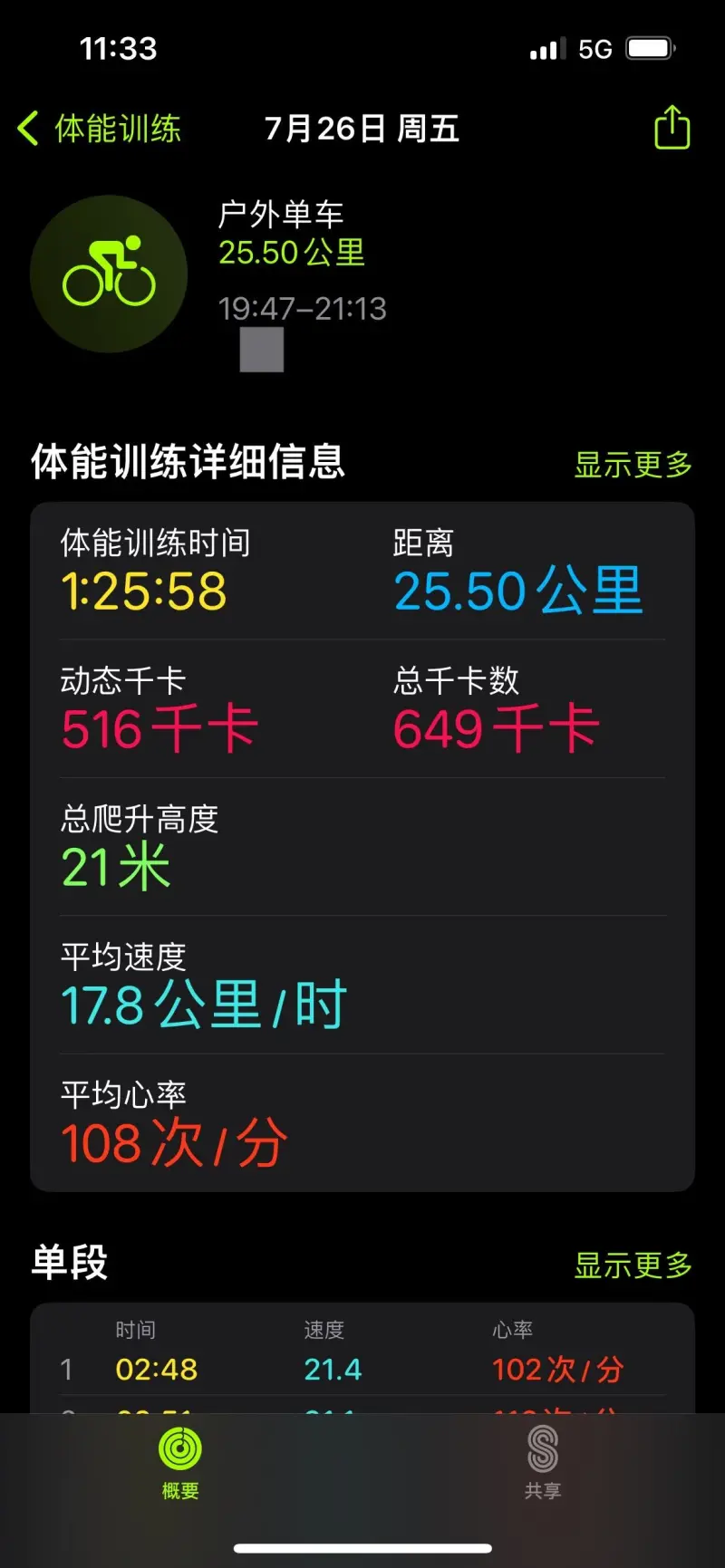Show more 单段 splits

[633, 1265]
